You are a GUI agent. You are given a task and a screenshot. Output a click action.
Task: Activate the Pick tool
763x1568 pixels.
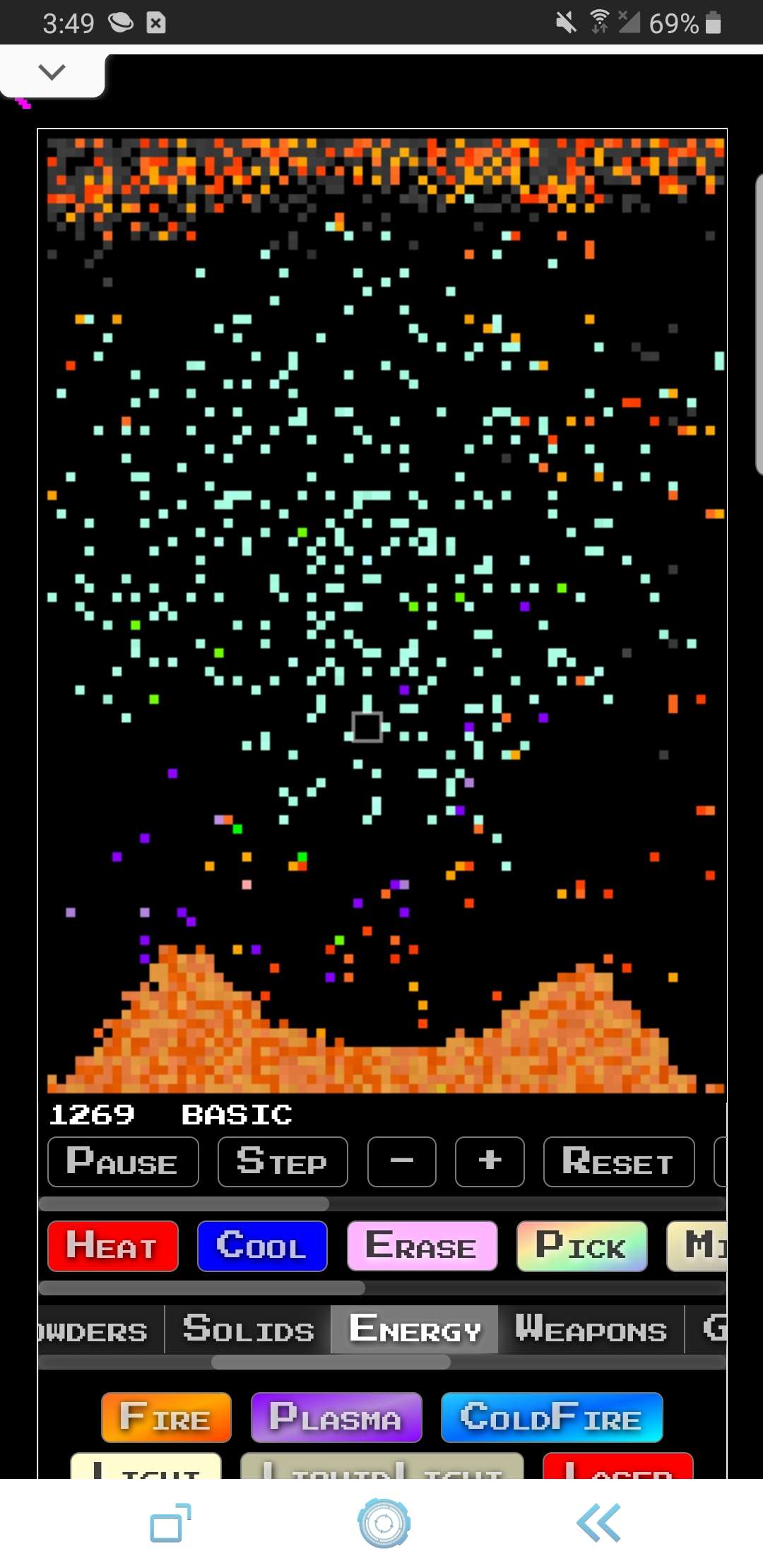[581, 1246]
